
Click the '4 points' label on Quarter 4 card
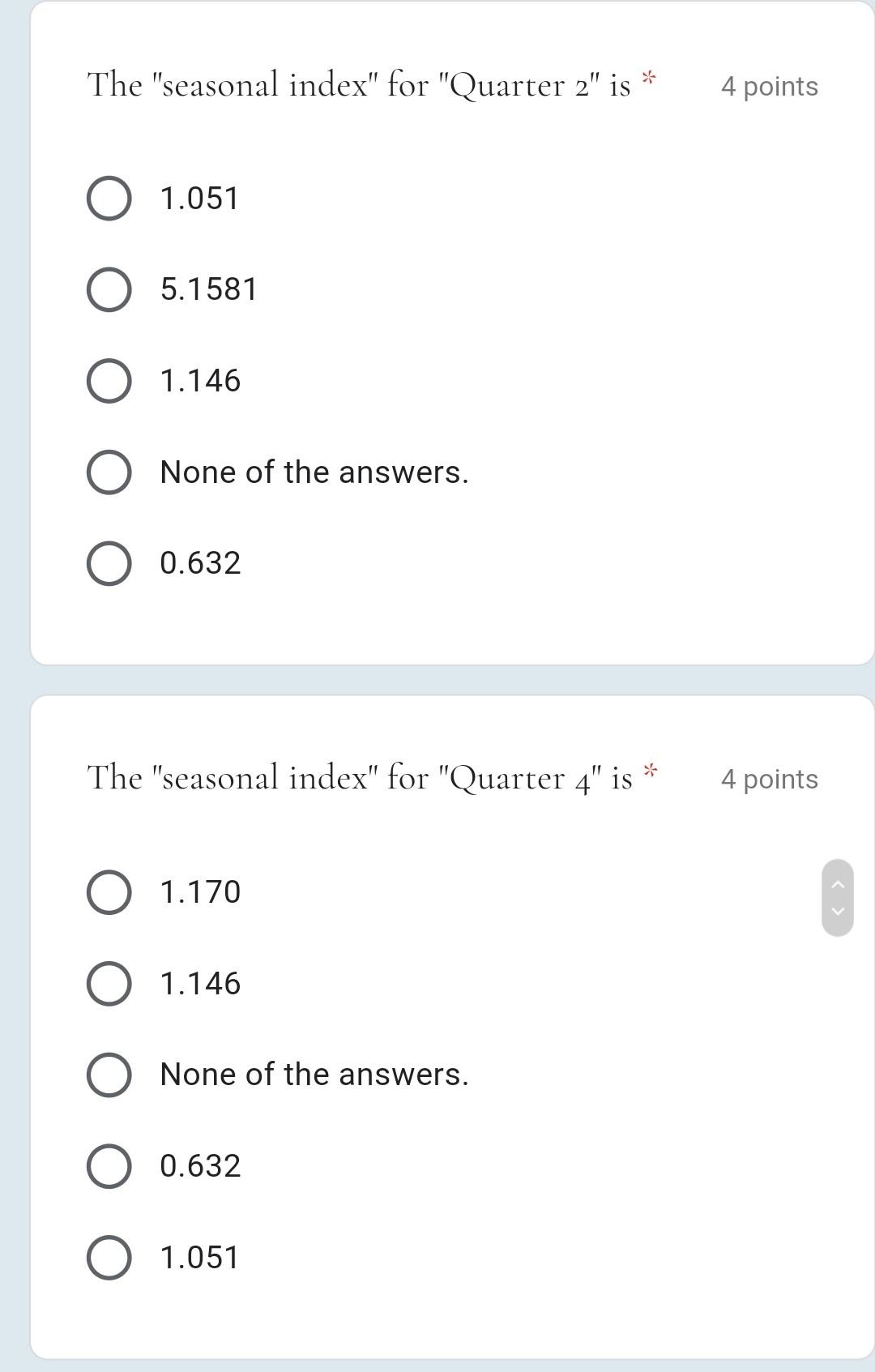769,779
